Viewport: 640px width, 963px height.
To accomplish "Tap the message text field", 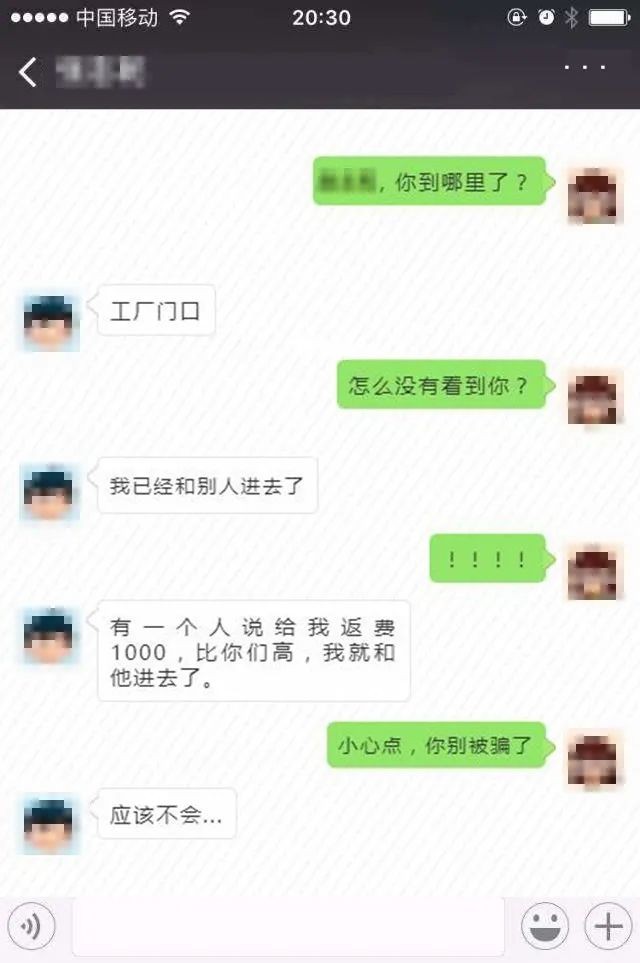I will [x=288, y=927].
